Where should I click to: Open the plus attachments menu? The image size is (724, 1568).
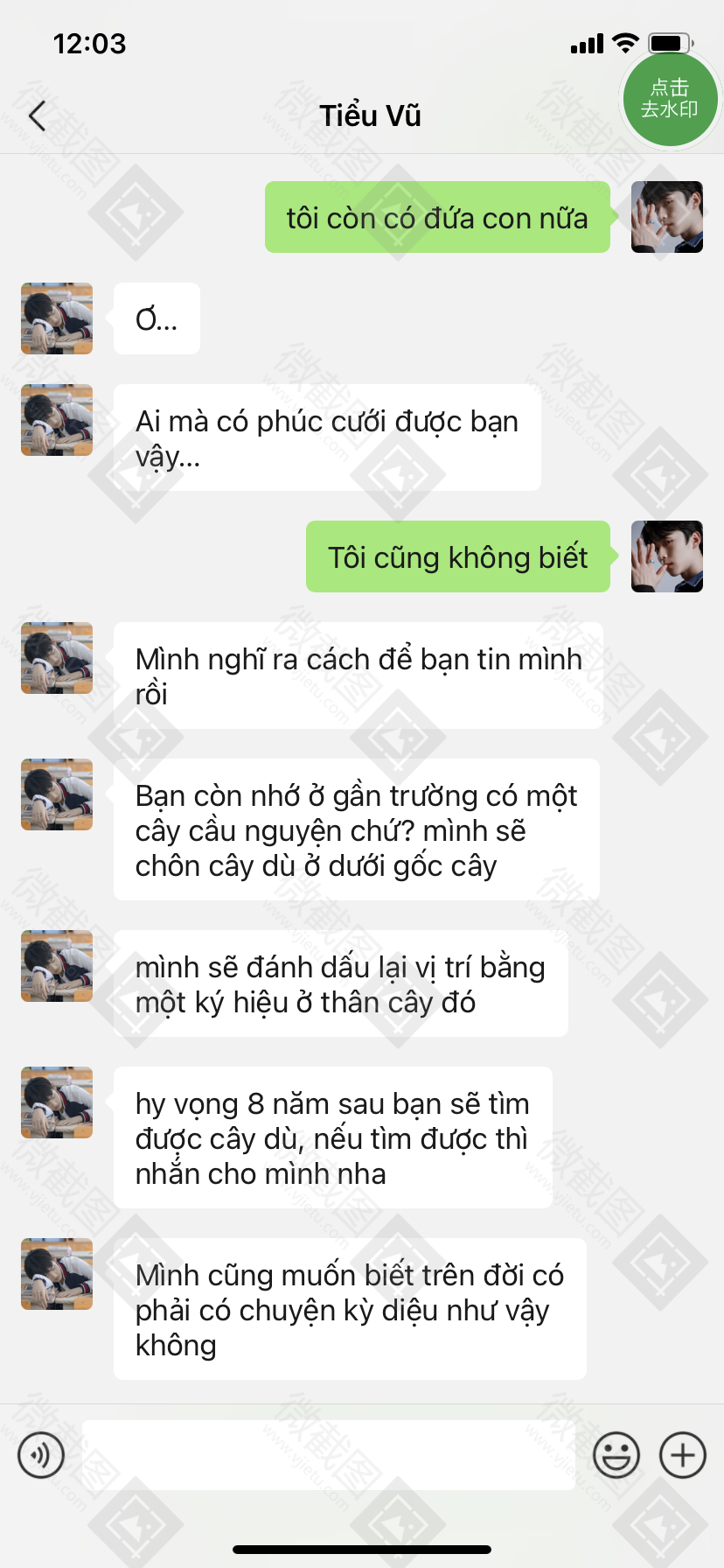tap(683, 1455)
